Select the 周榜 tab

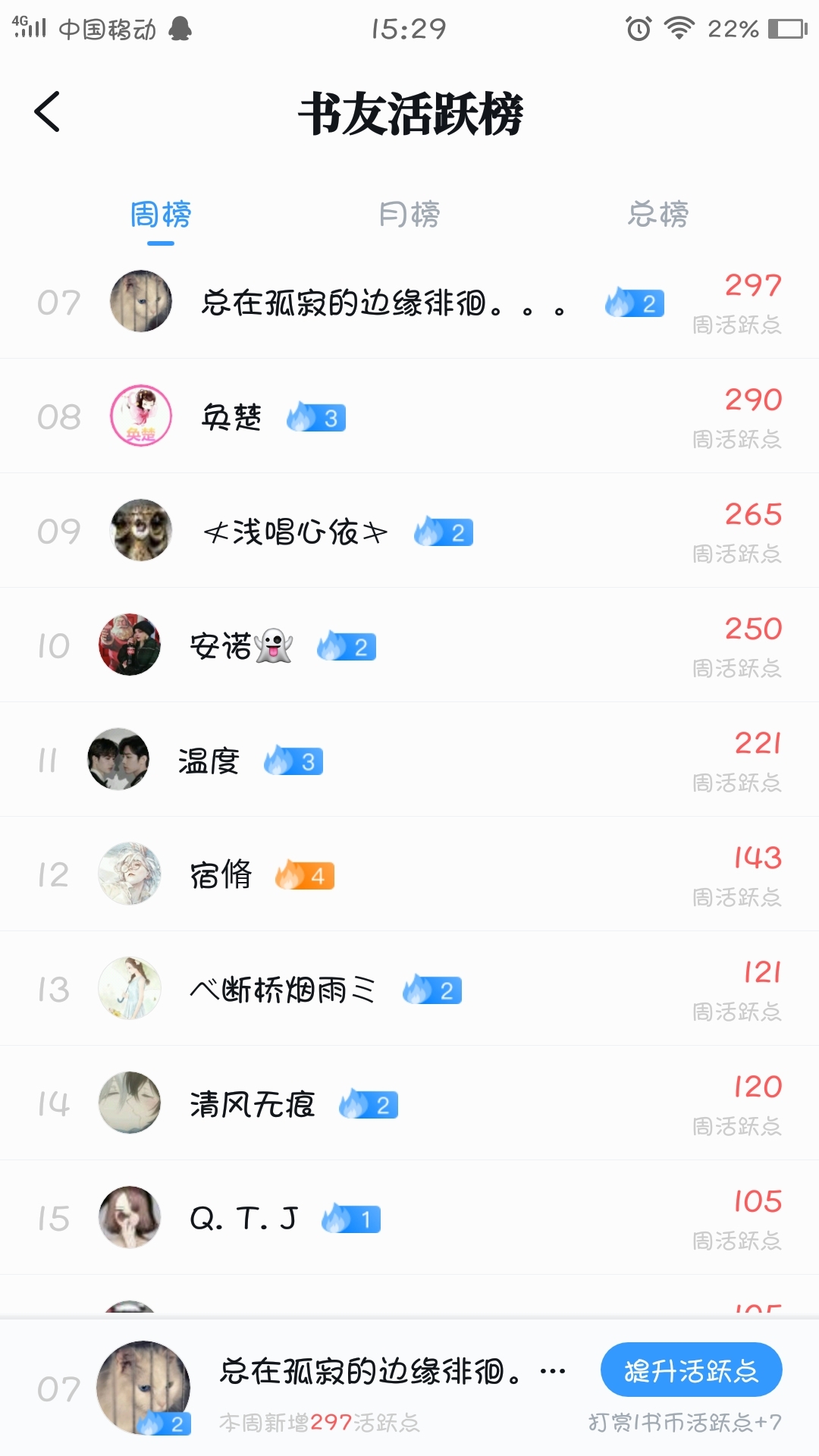[161, 215]
